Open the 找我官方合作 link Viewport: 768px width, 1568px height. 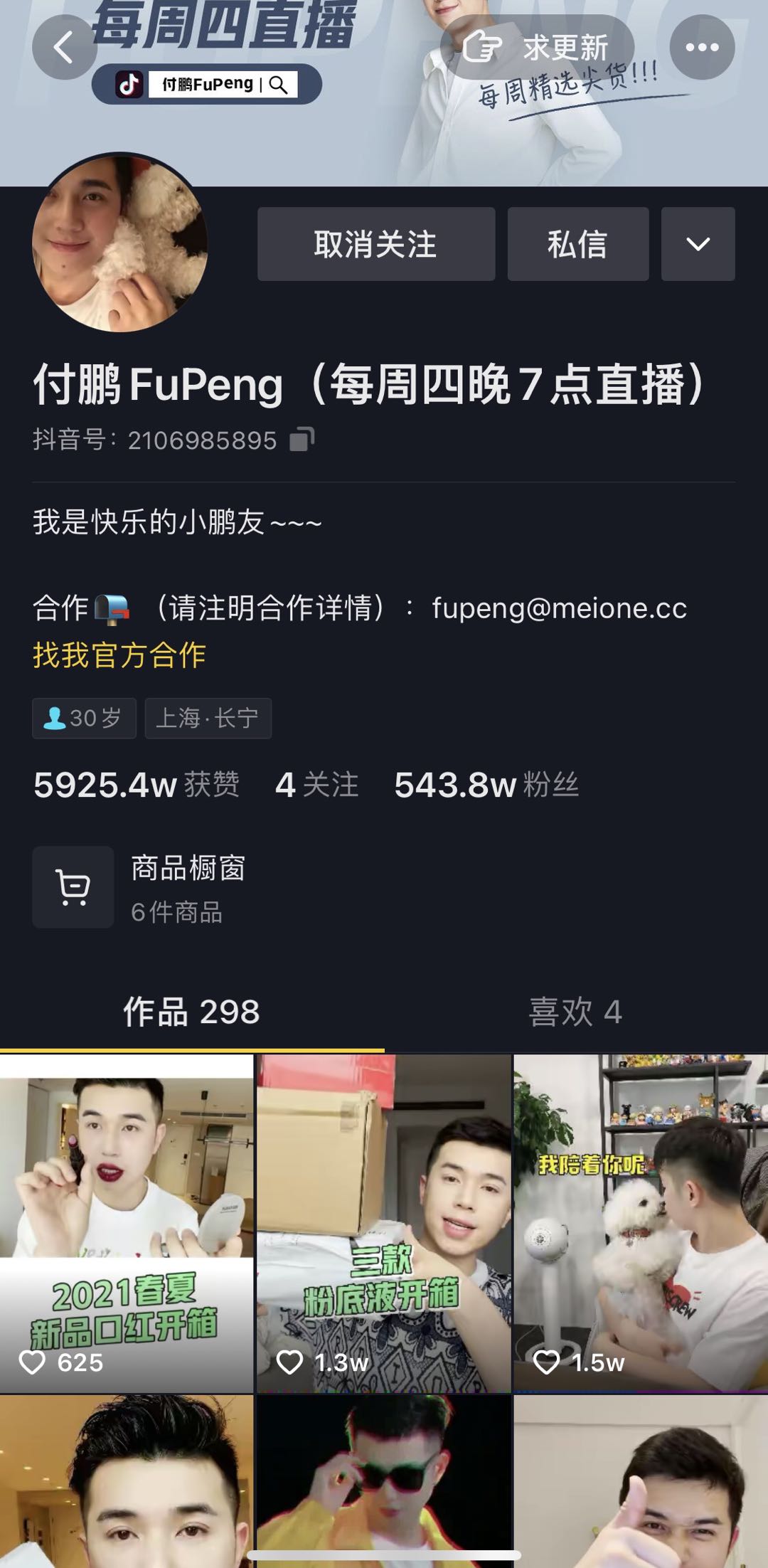(119, 655)
